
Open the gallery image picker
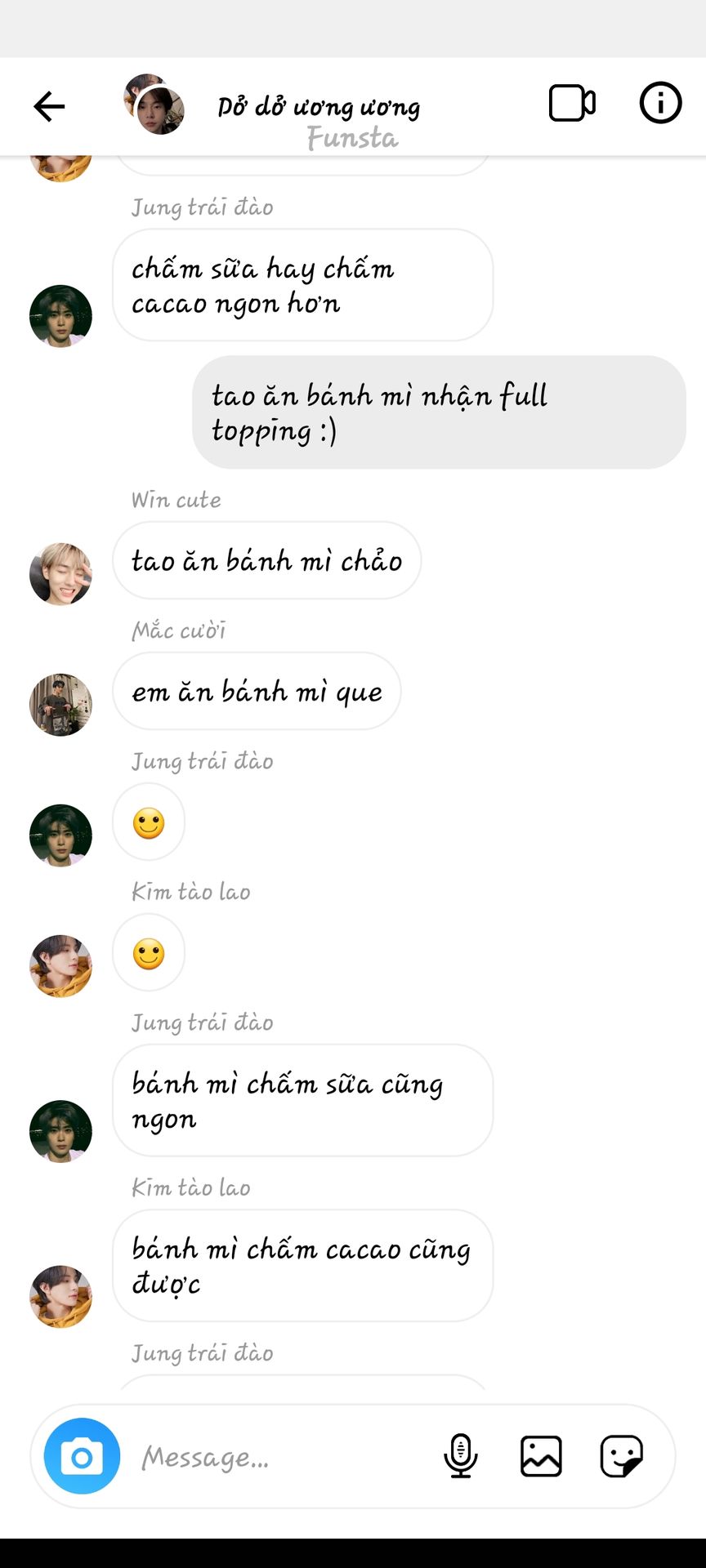pyautogui.click(x=541, y=1456)
